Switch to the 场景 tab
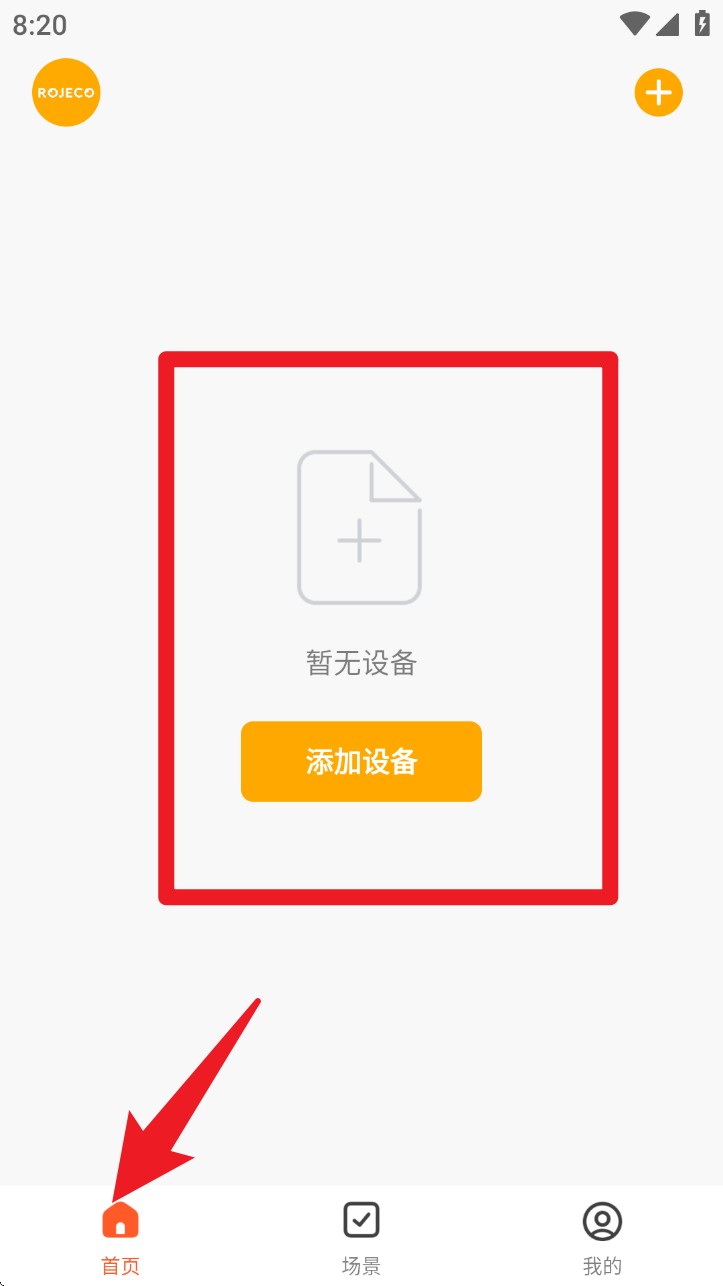 [360, 1235]
